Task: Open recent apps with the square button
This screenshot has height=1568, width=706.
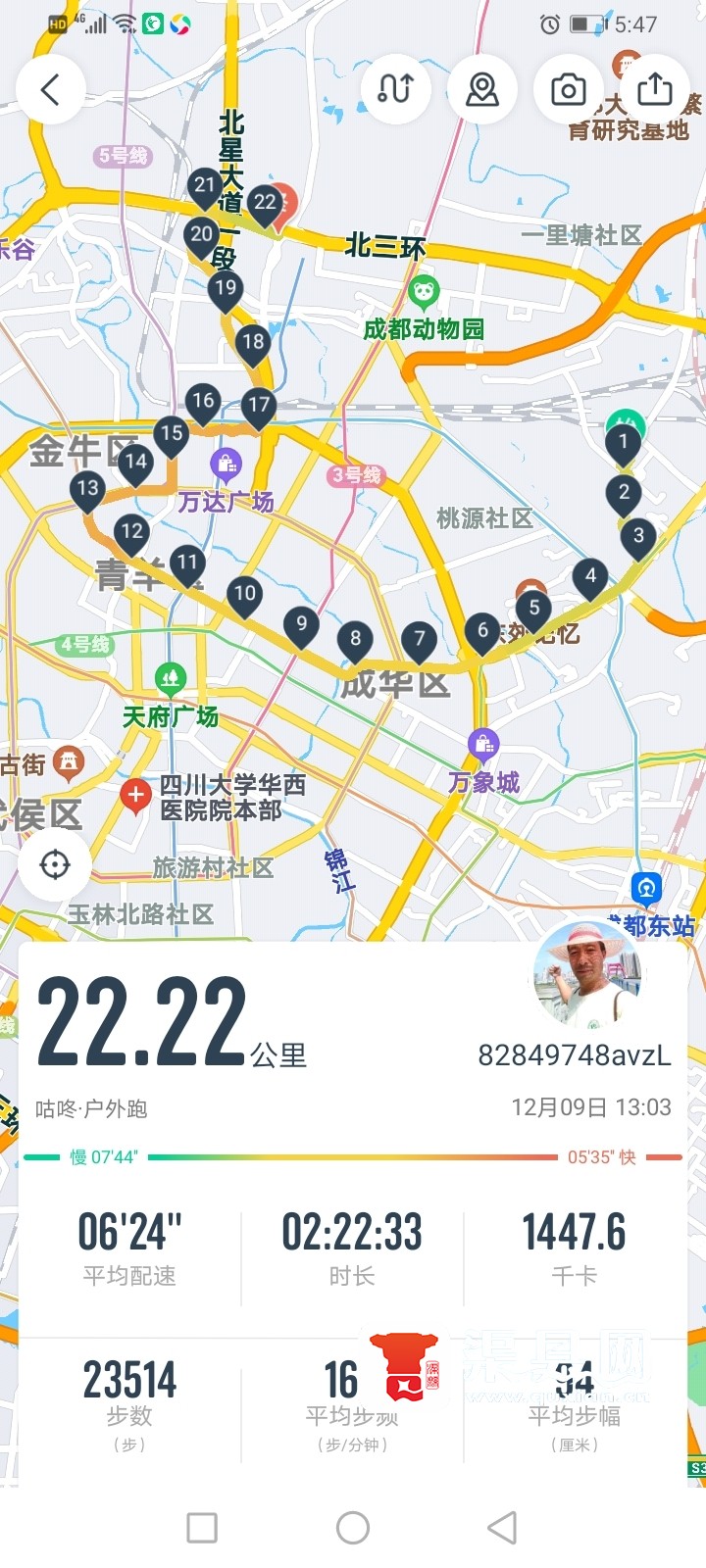Action: pyautogui.click(x=202, y=1527)
